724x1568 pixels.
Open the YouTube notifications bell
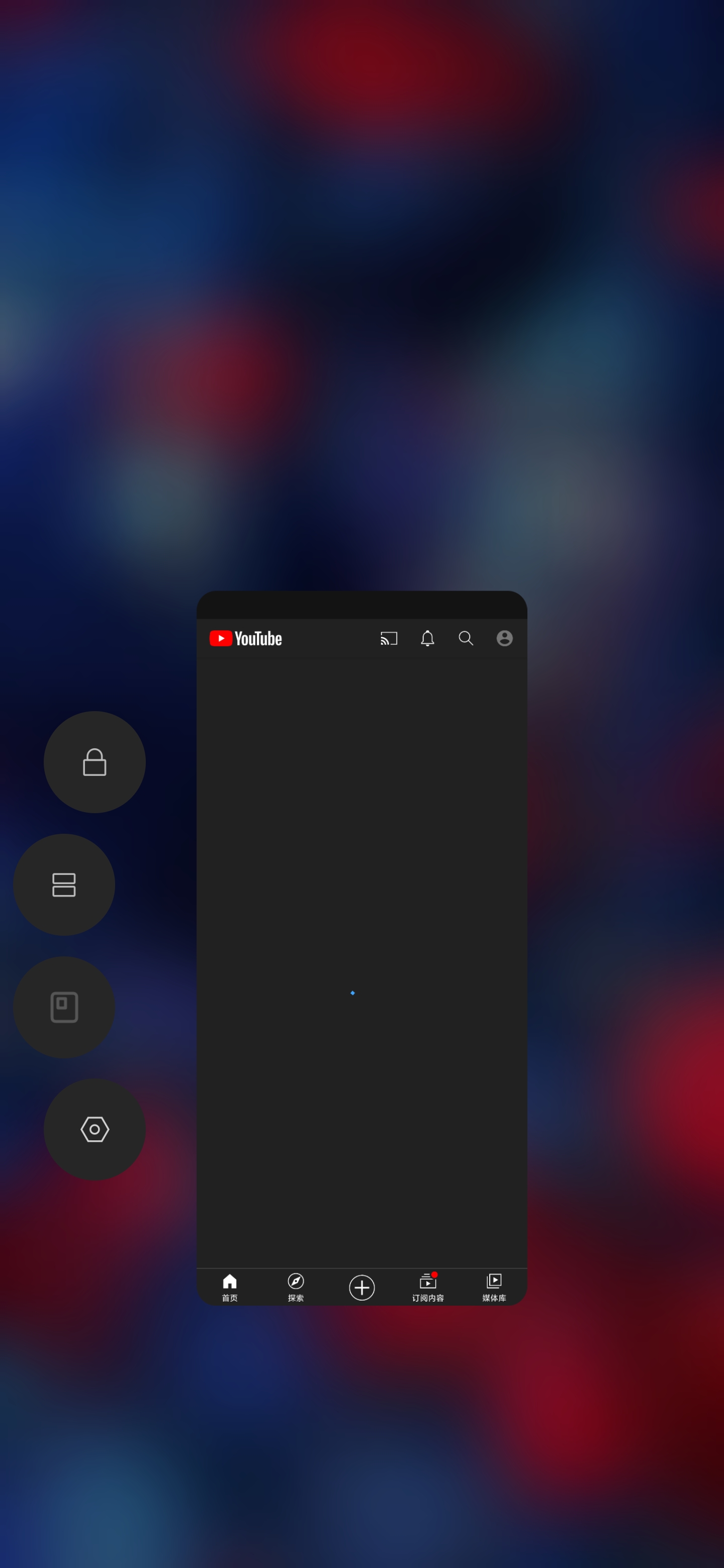click(x=427, y=638)
